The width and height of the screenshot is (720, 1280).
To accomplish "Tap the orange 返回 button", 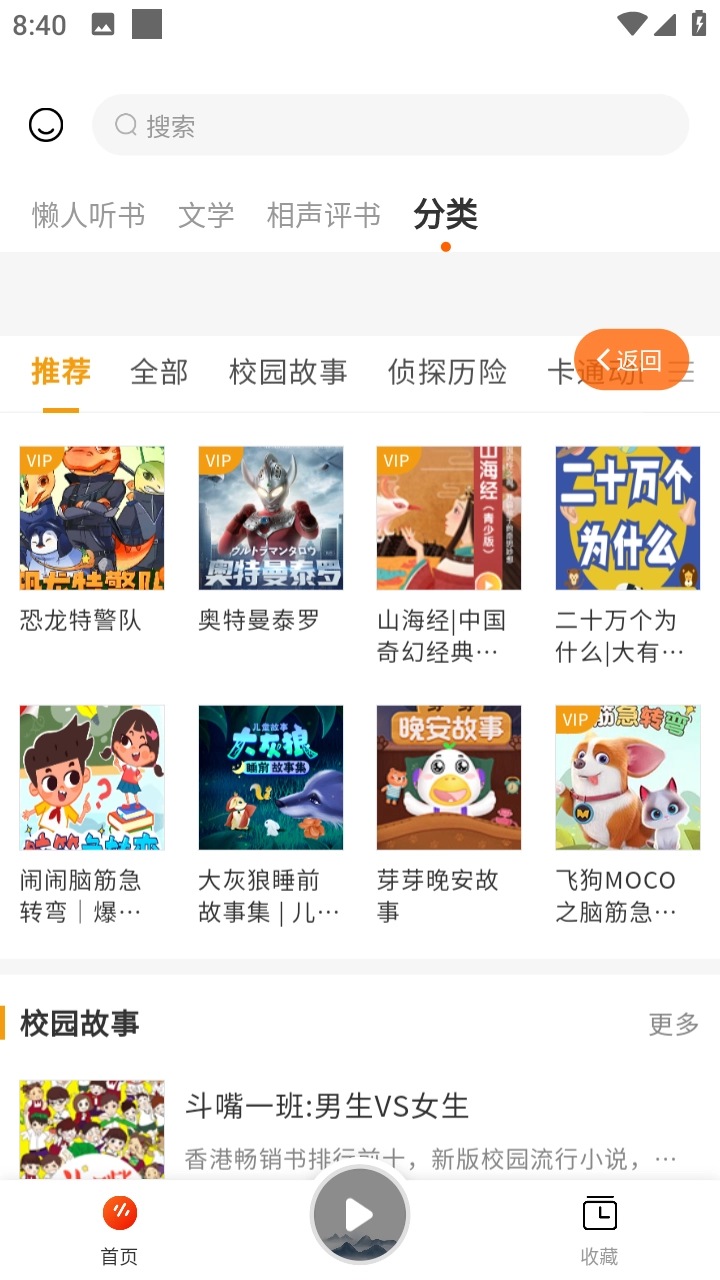I will (631, 360).
